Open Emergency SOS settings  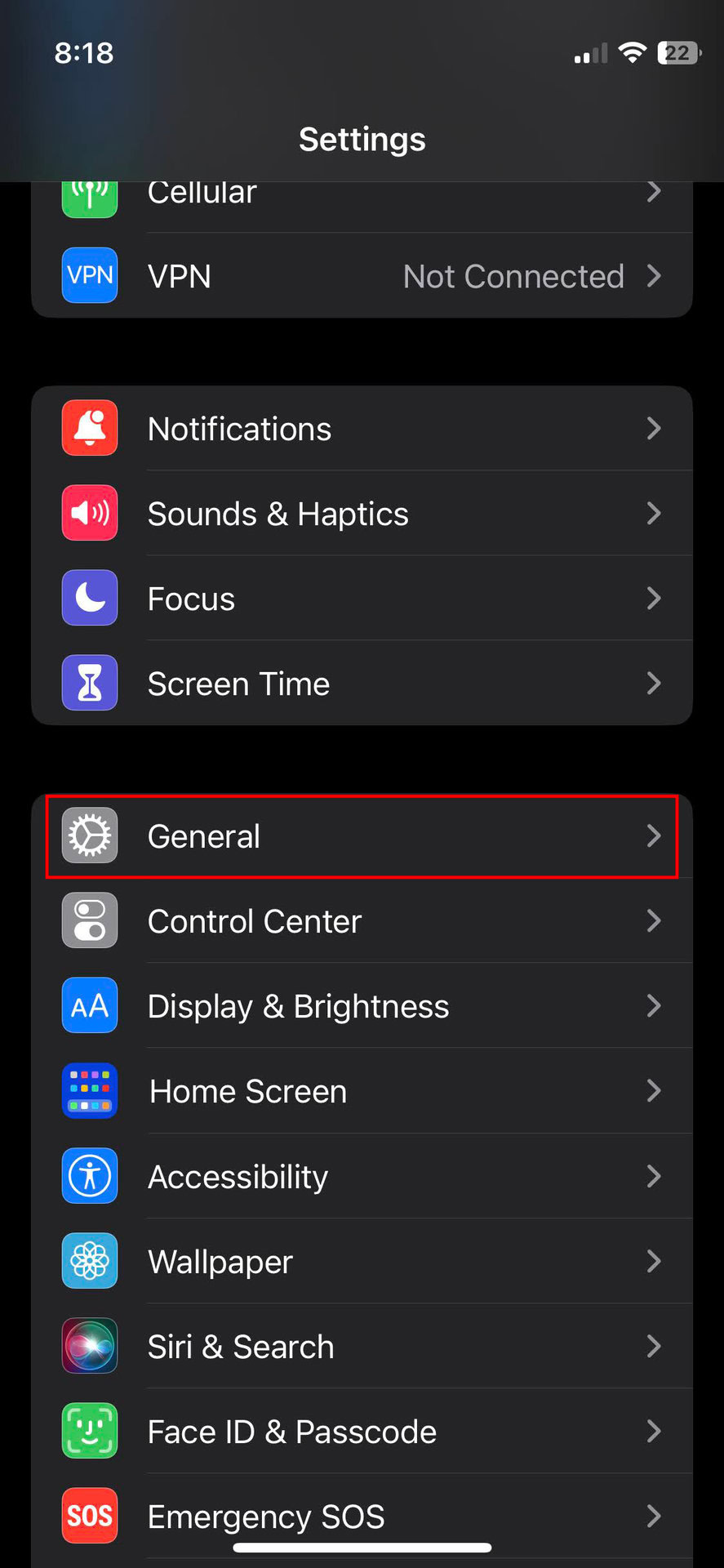(x=362, y=1515)
